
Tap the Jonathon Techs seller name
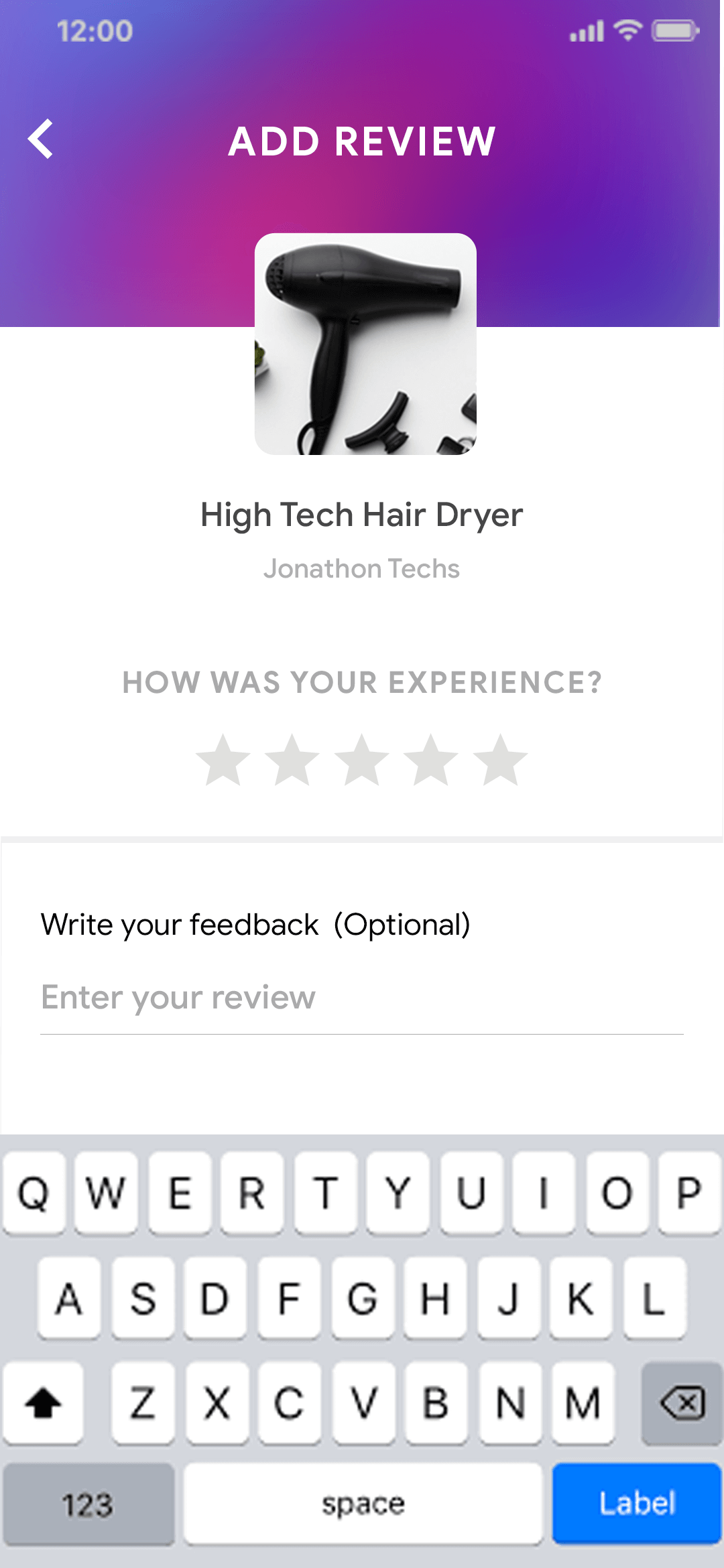click(x=361, y=568)
